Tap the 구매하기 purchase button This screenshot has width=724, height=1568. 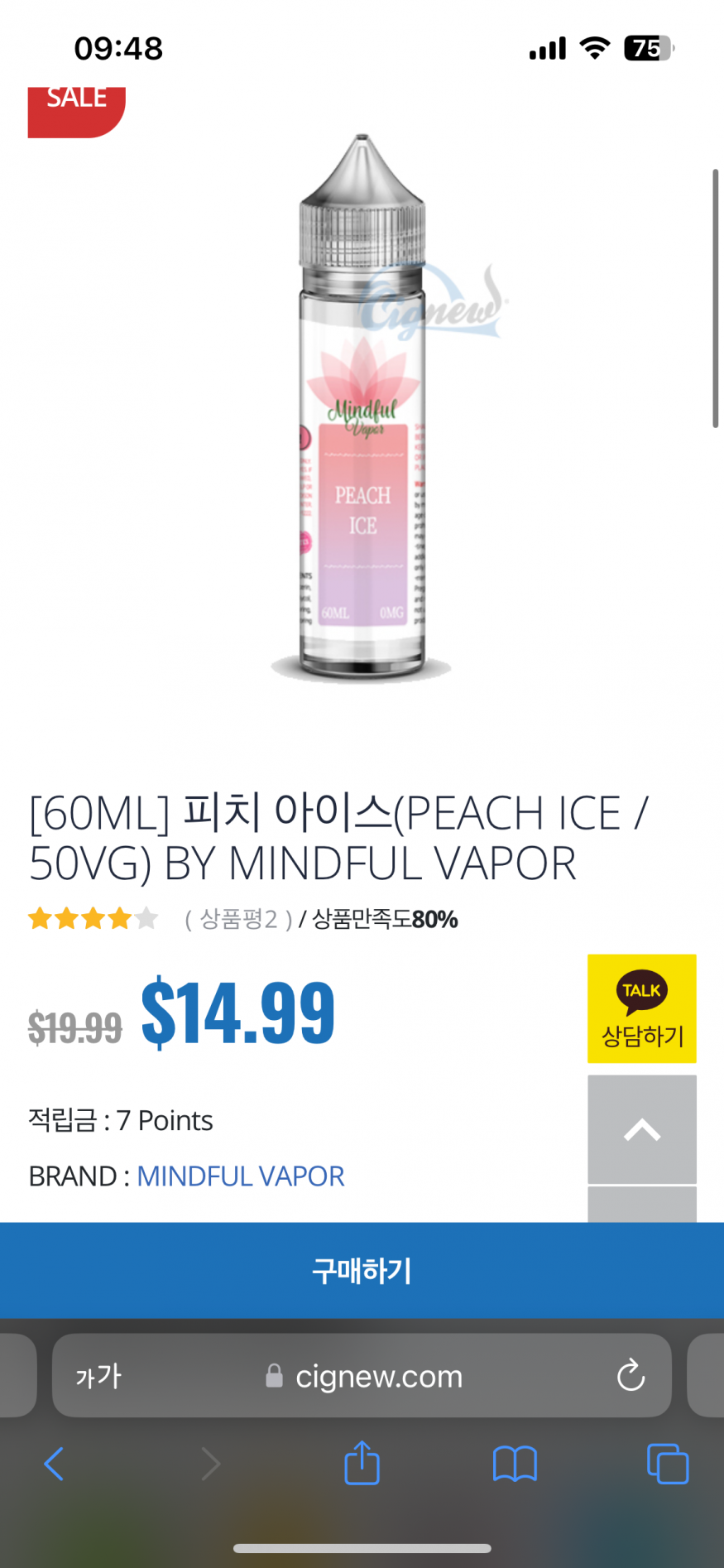click(362, 1270)
